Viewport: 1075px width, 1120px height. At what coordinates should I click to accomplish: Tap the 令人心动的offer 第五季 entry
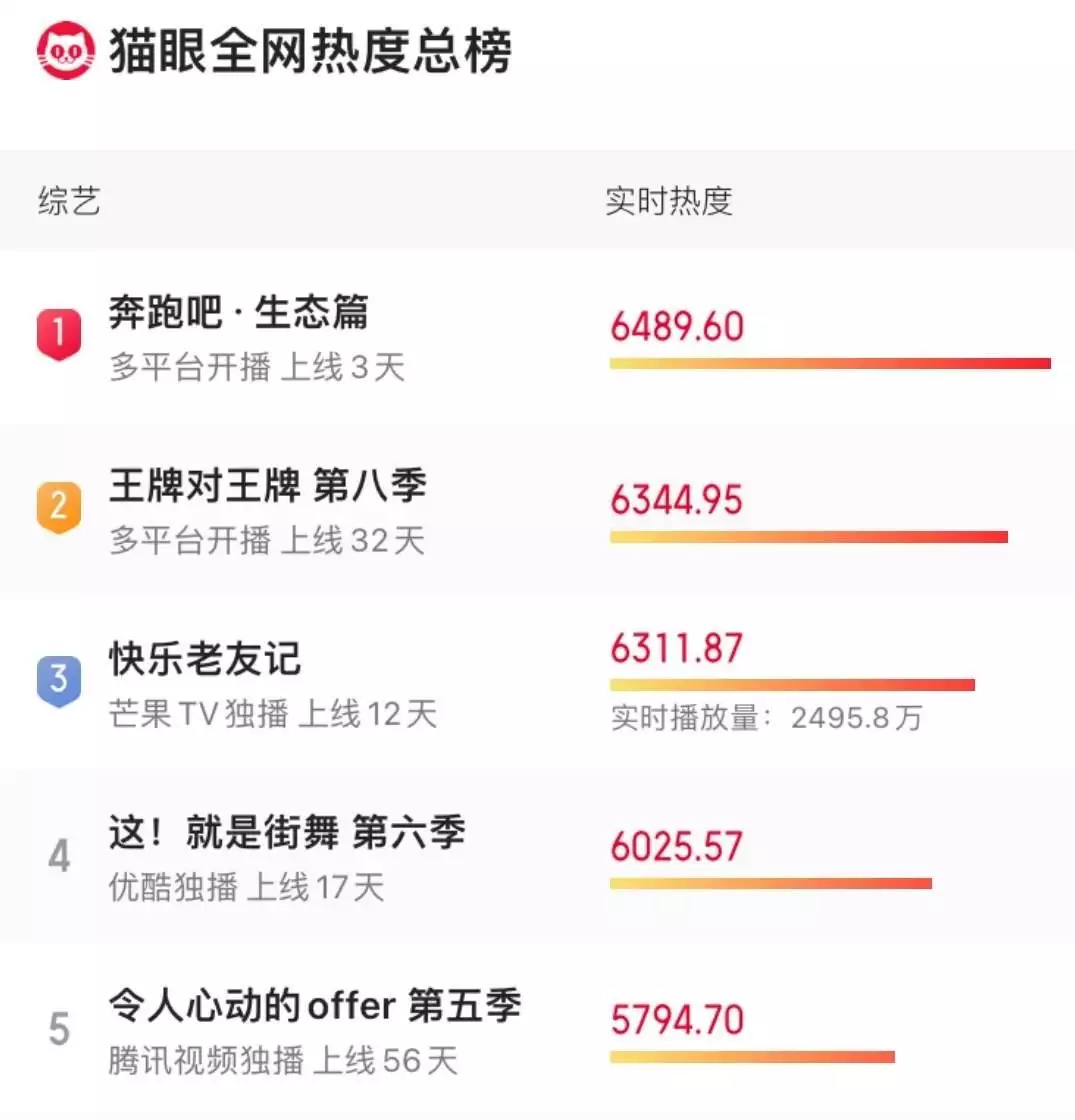coord(314,1005)
